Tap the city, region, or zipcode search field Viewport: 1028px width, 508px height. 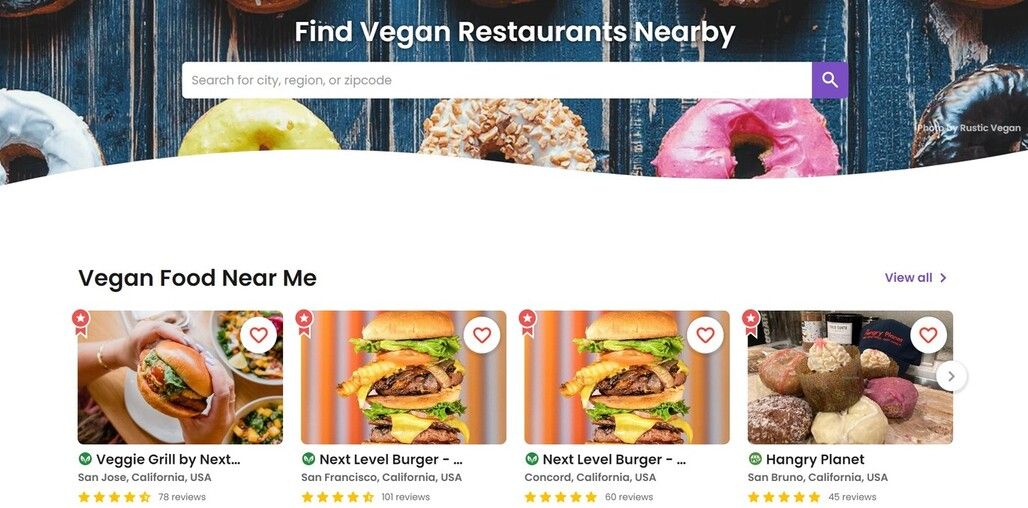pos(496,80)
